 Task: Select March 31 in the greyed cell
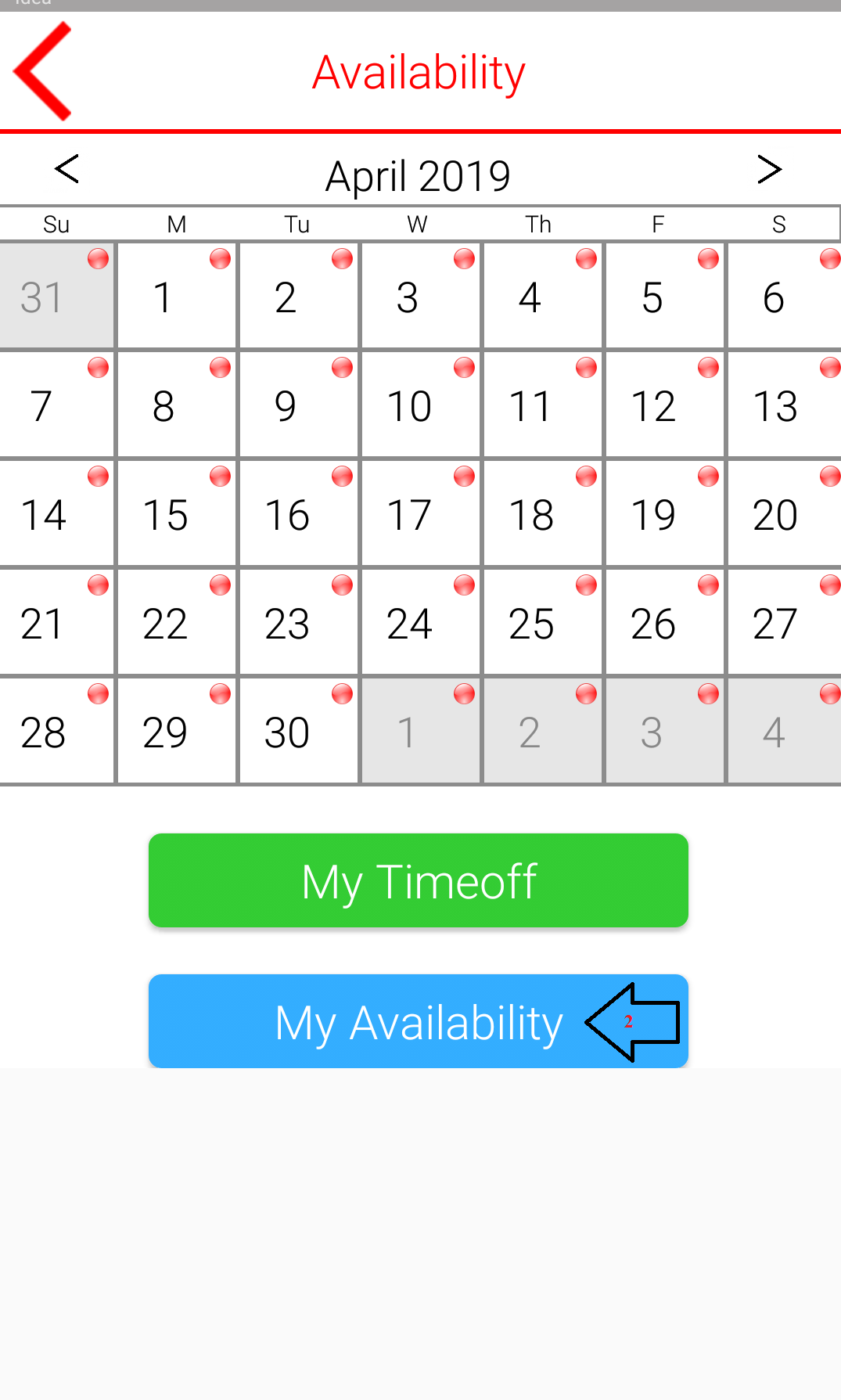(x=56, y=297)
